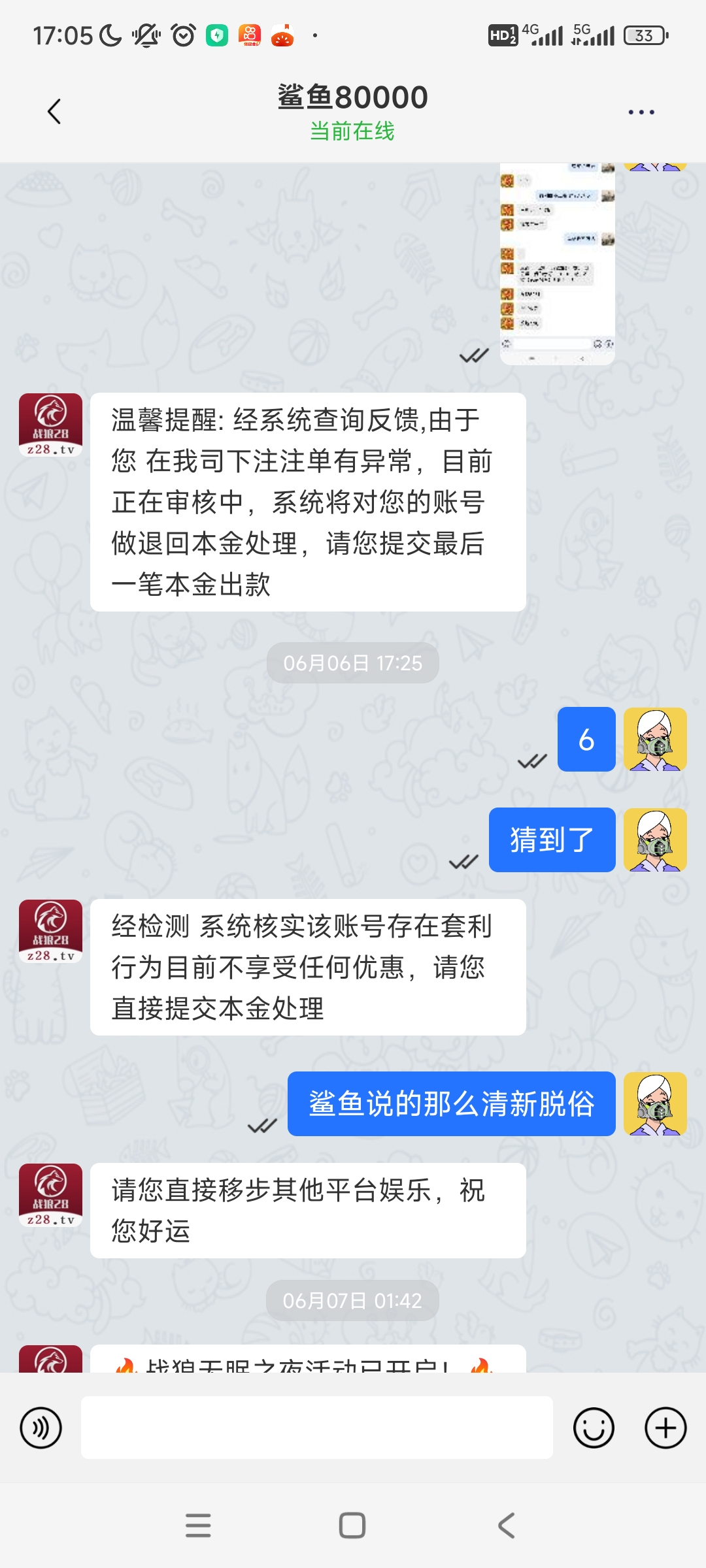
Task: Open the system recent apps menu
Action: (198, 1526)
